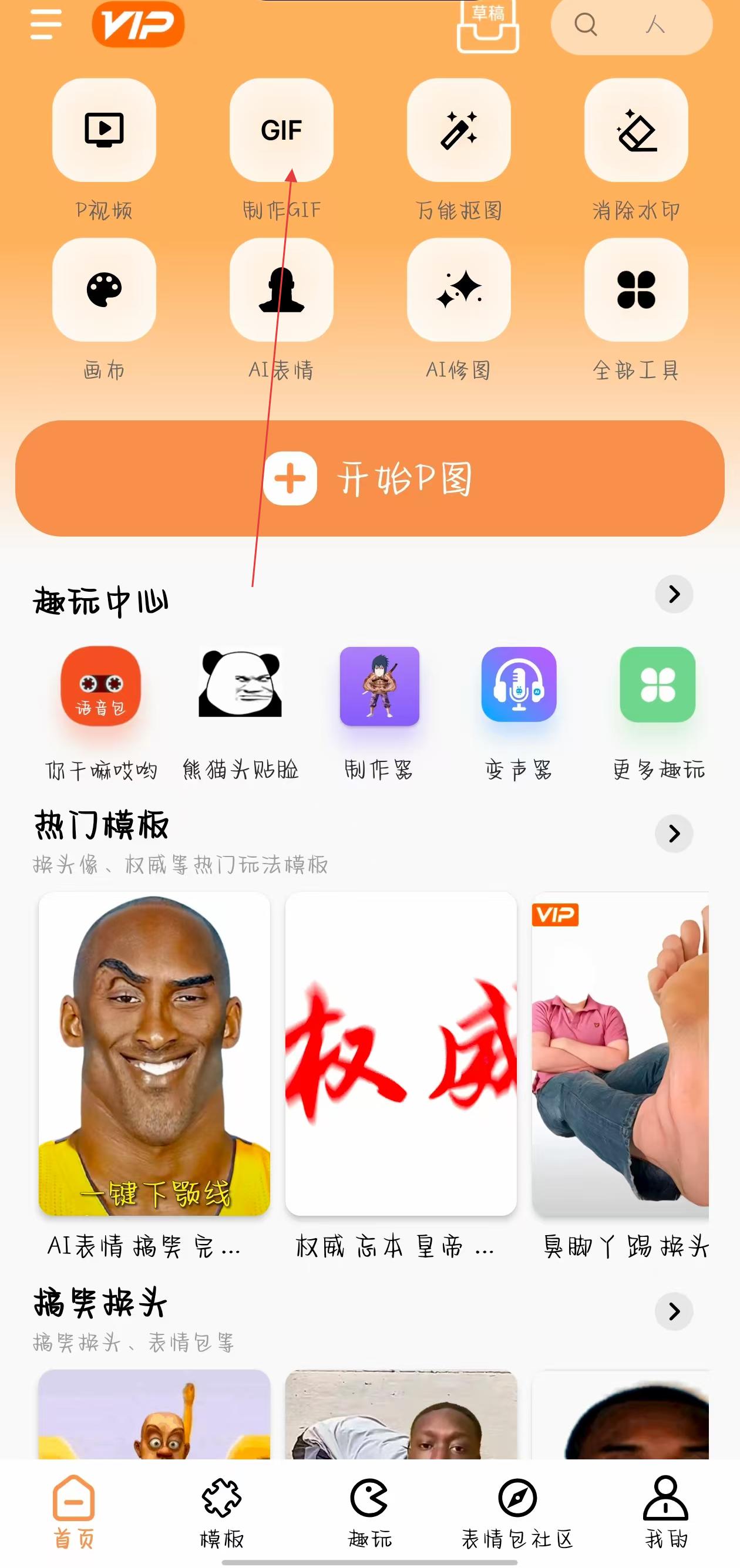Open the VIP membership badge
The height and width of the screenshot is (1568, 740).
[138, 24]
